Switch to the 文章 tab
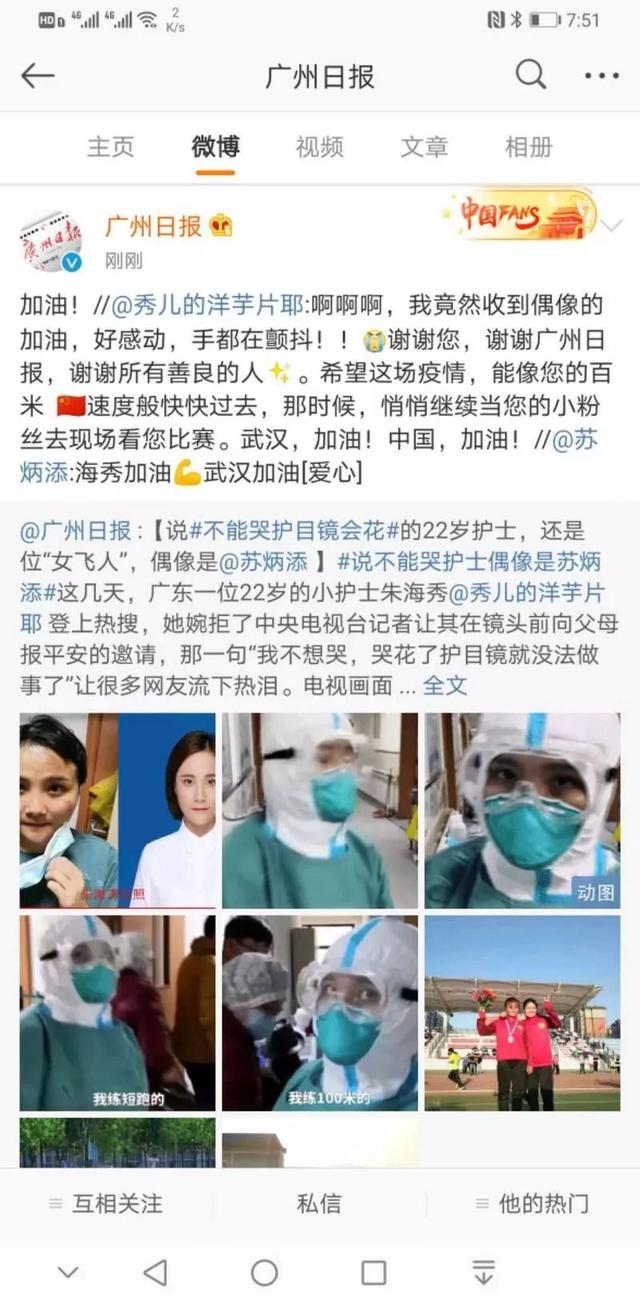Image resolution: width=640 pixels, height=1306 pixels. point(424,147)
